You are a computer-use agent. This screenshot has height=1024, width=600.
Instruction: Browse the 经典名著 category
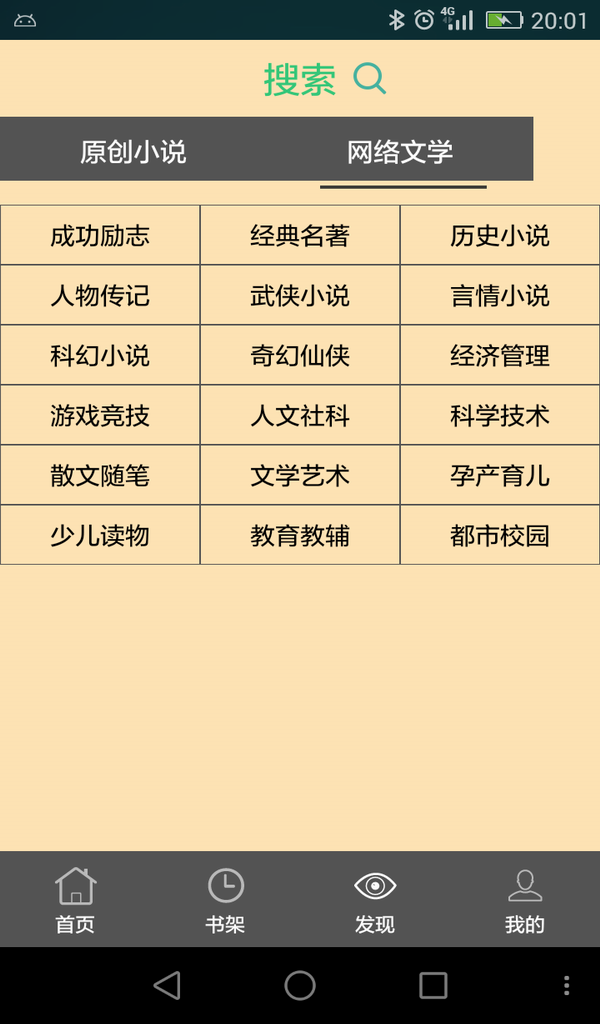tap(300, 236)
